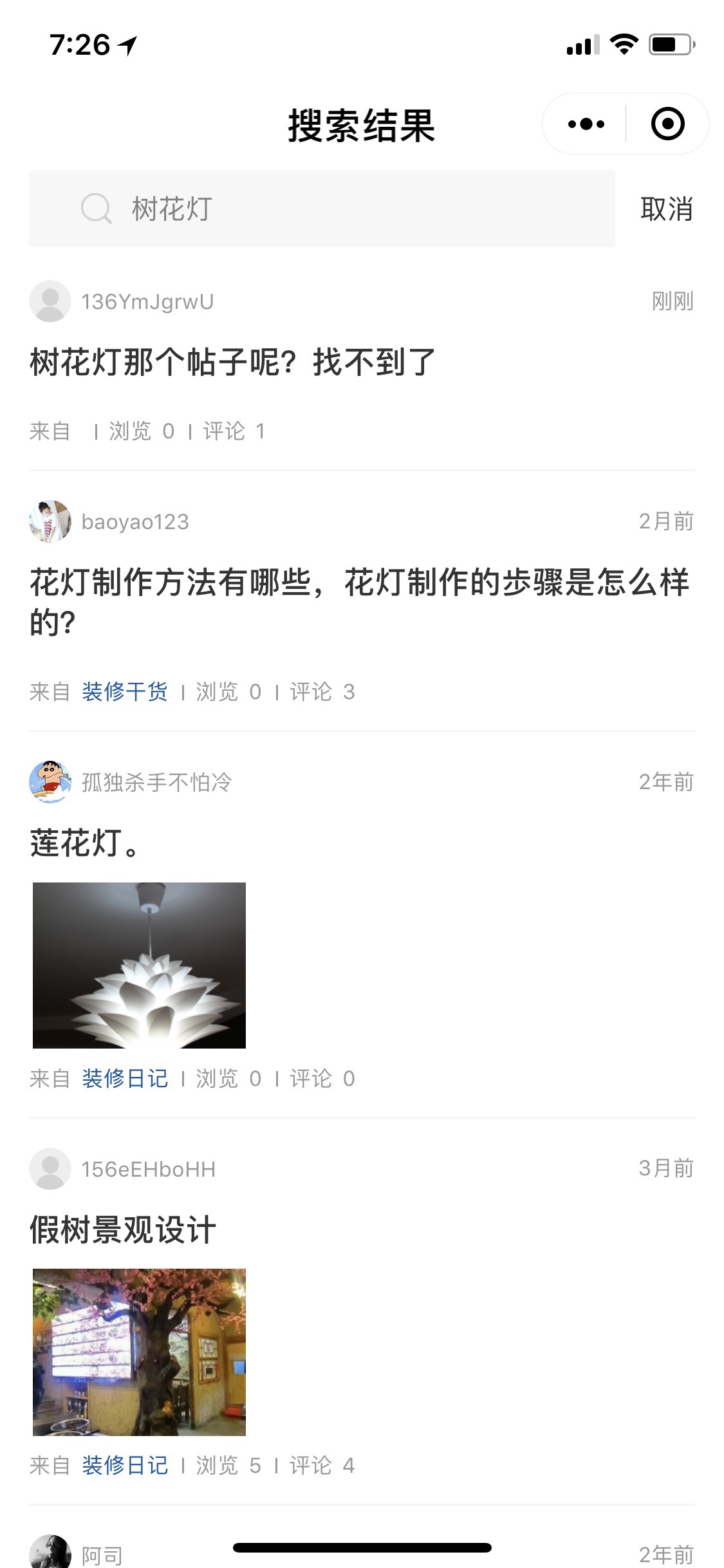Open the post 树花灯那个帖子呢？找不到了
This screenshot has height=1568, width=724.
(x=232, y=362)
